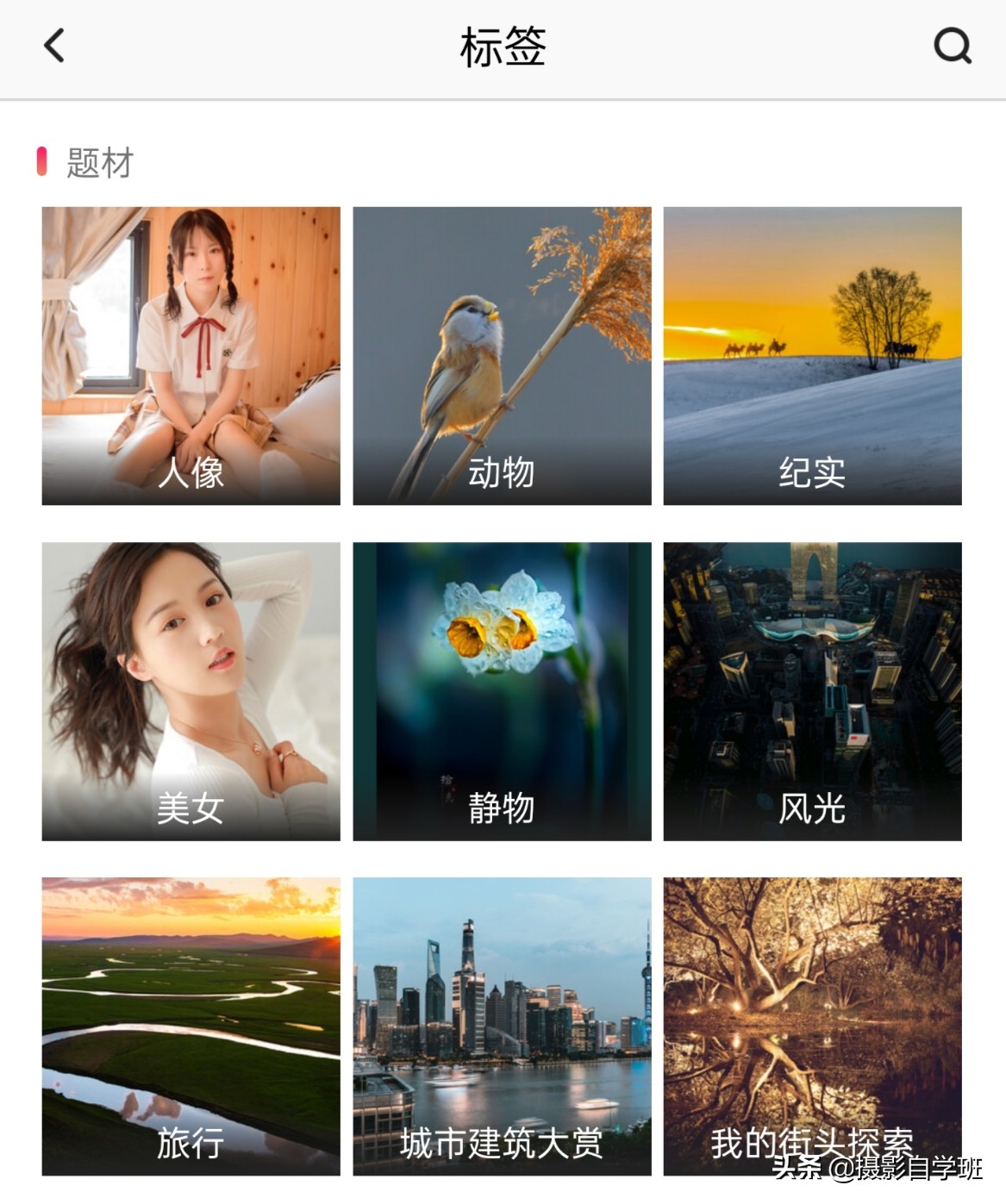This screenshot has height=1204, width=1006.
Task: Open the 旅行 category tile
Action: (x=191, y=1026)
